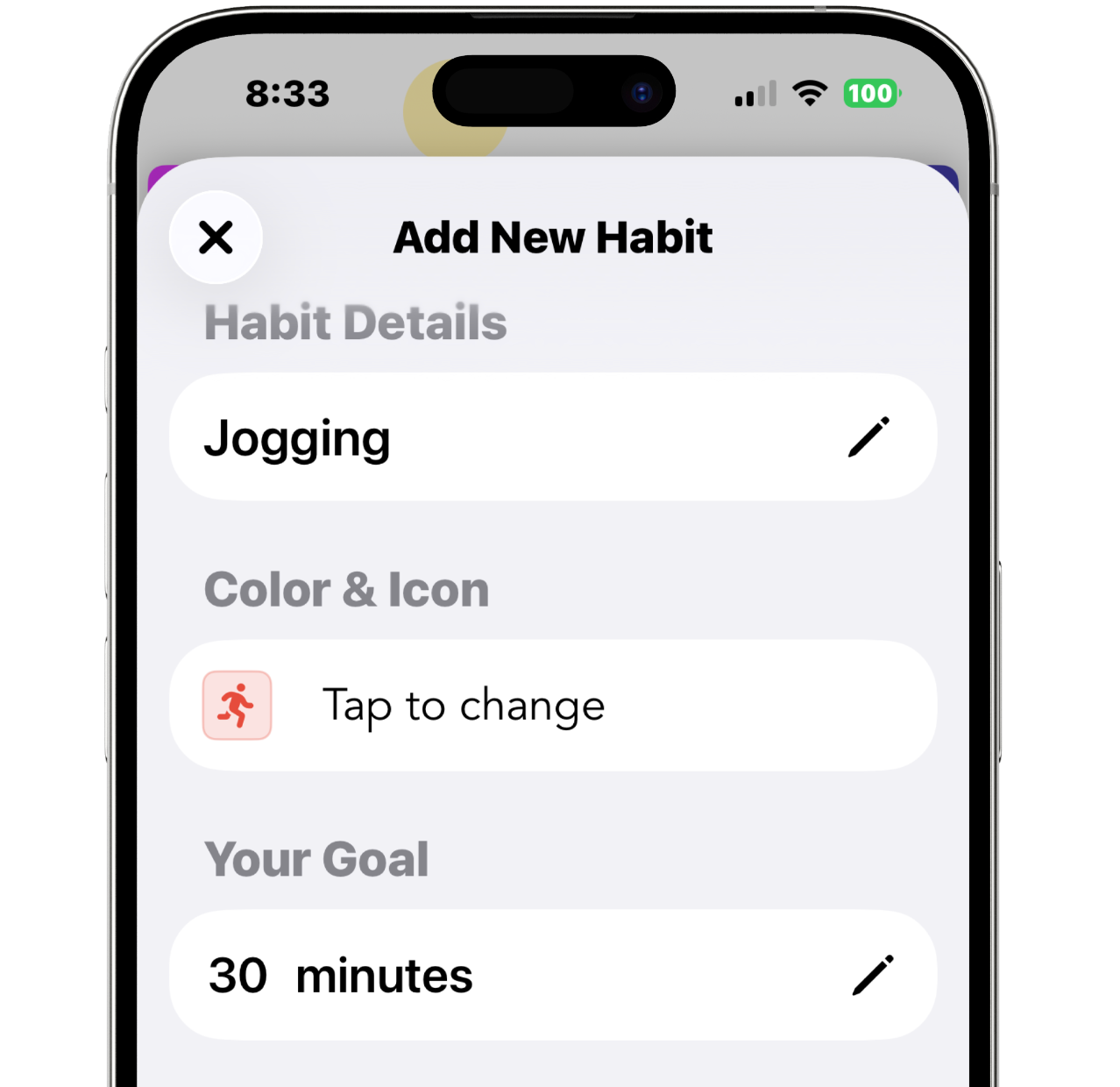
Task: Tap the pencil icon beside Jogging
Action: (868, 437)
